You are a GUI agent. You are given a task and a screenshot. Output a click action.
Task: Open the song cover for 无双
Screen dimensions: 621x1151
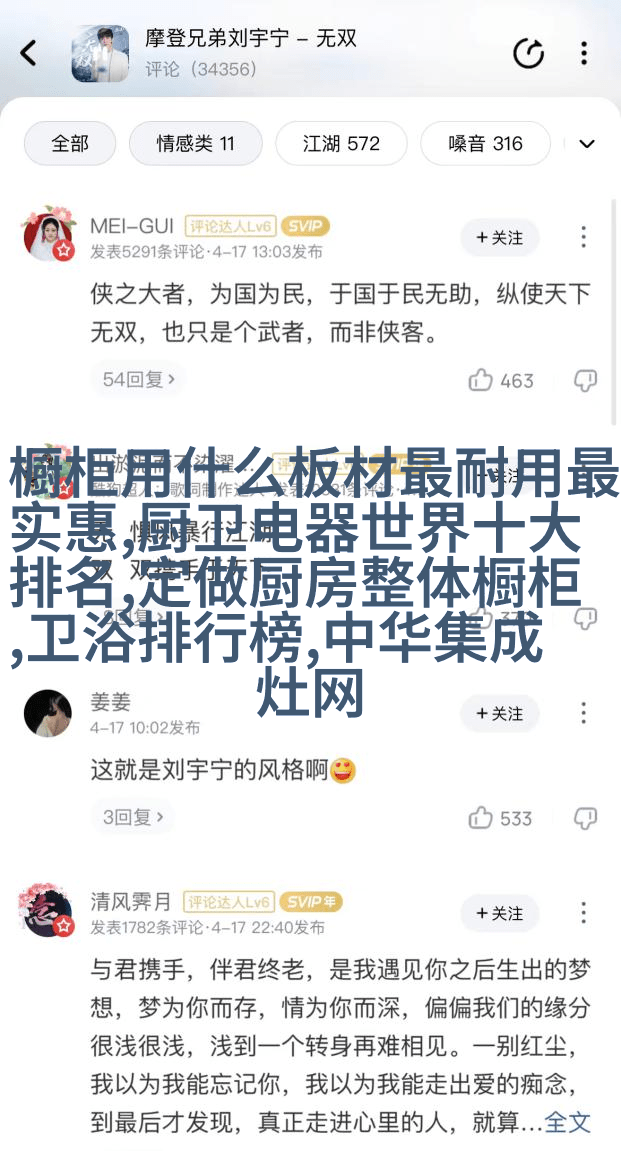click(100, 53)
